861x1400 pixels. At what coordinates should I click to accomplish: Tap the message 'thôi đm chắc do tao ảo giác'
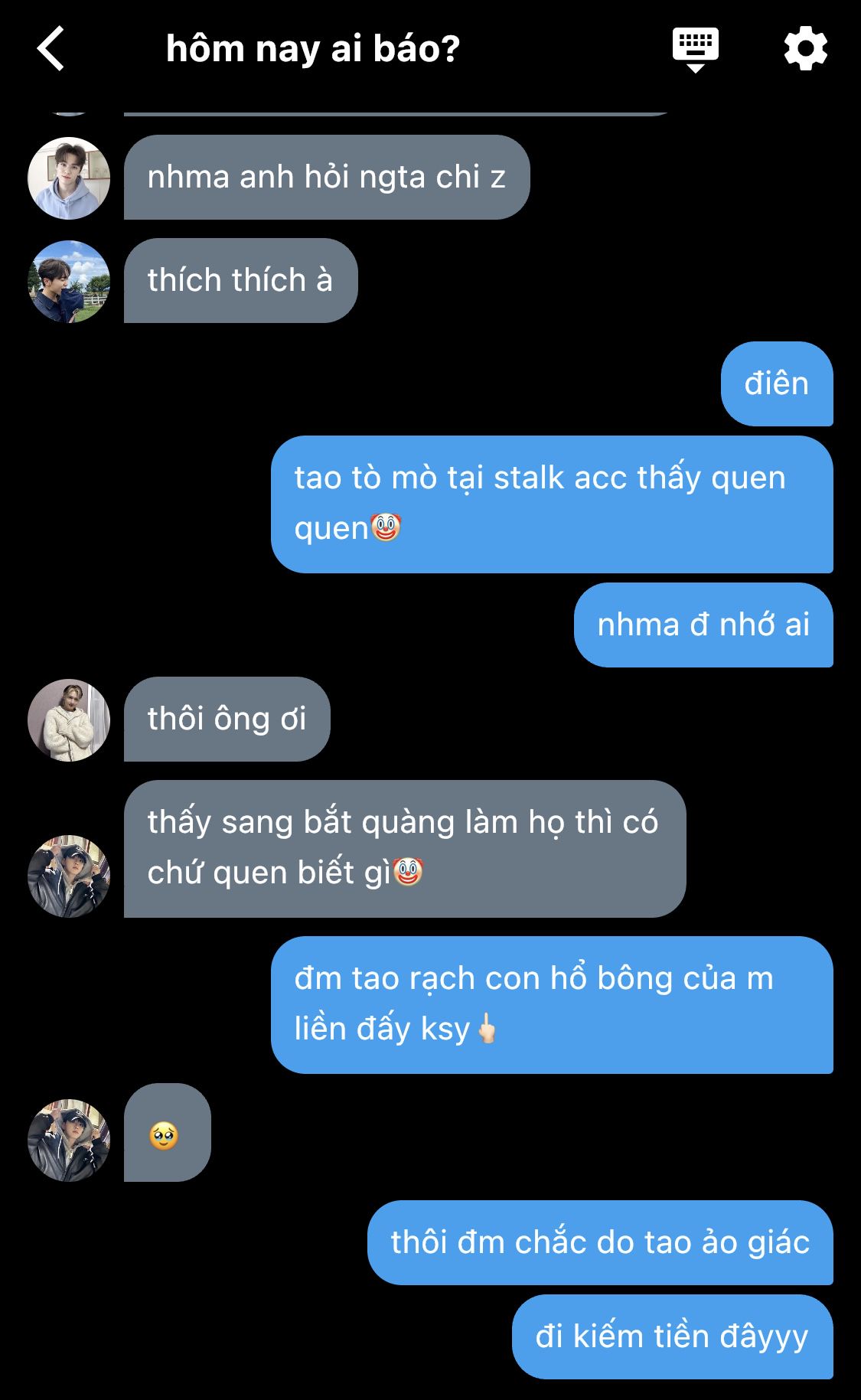(600, 1242)
